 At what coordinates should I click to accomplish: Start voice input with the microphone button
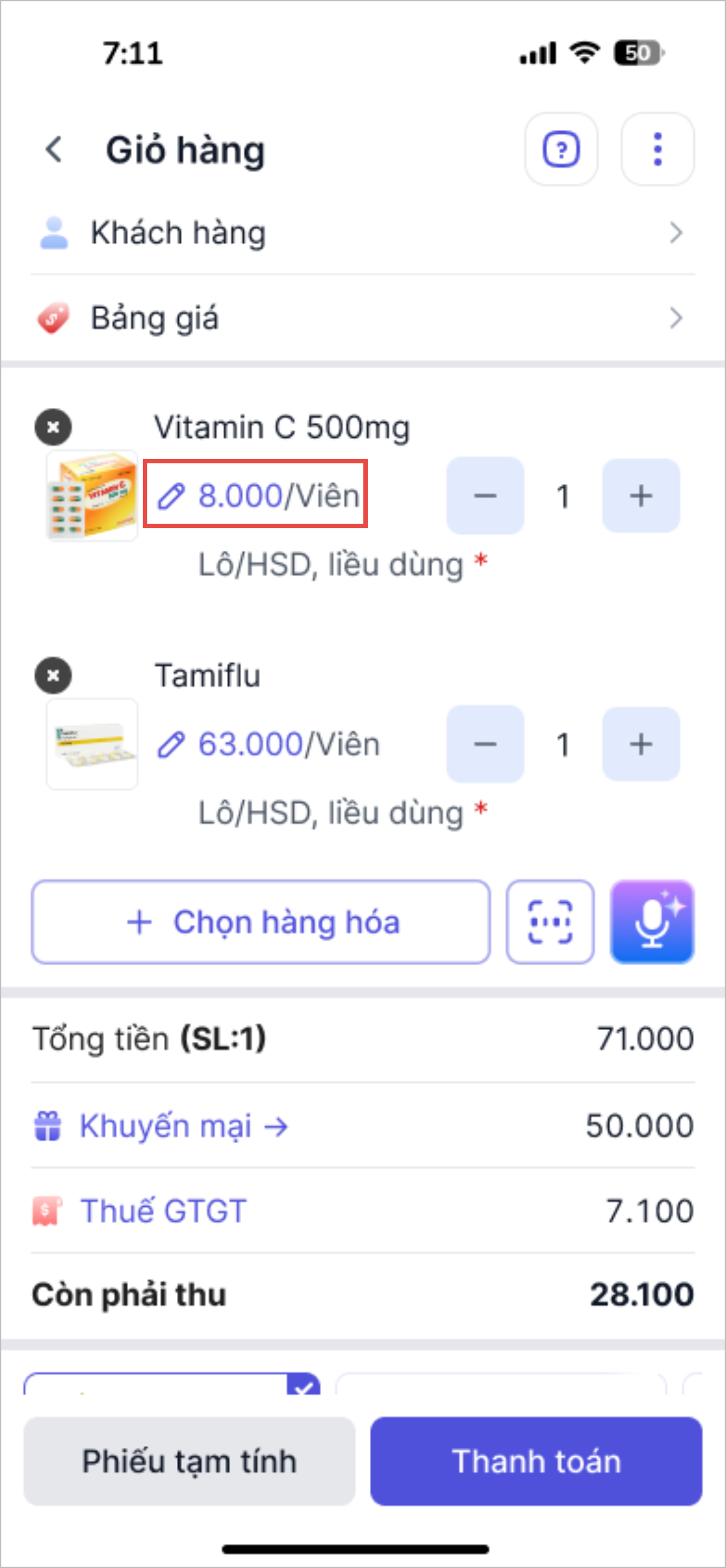[652, 922]
